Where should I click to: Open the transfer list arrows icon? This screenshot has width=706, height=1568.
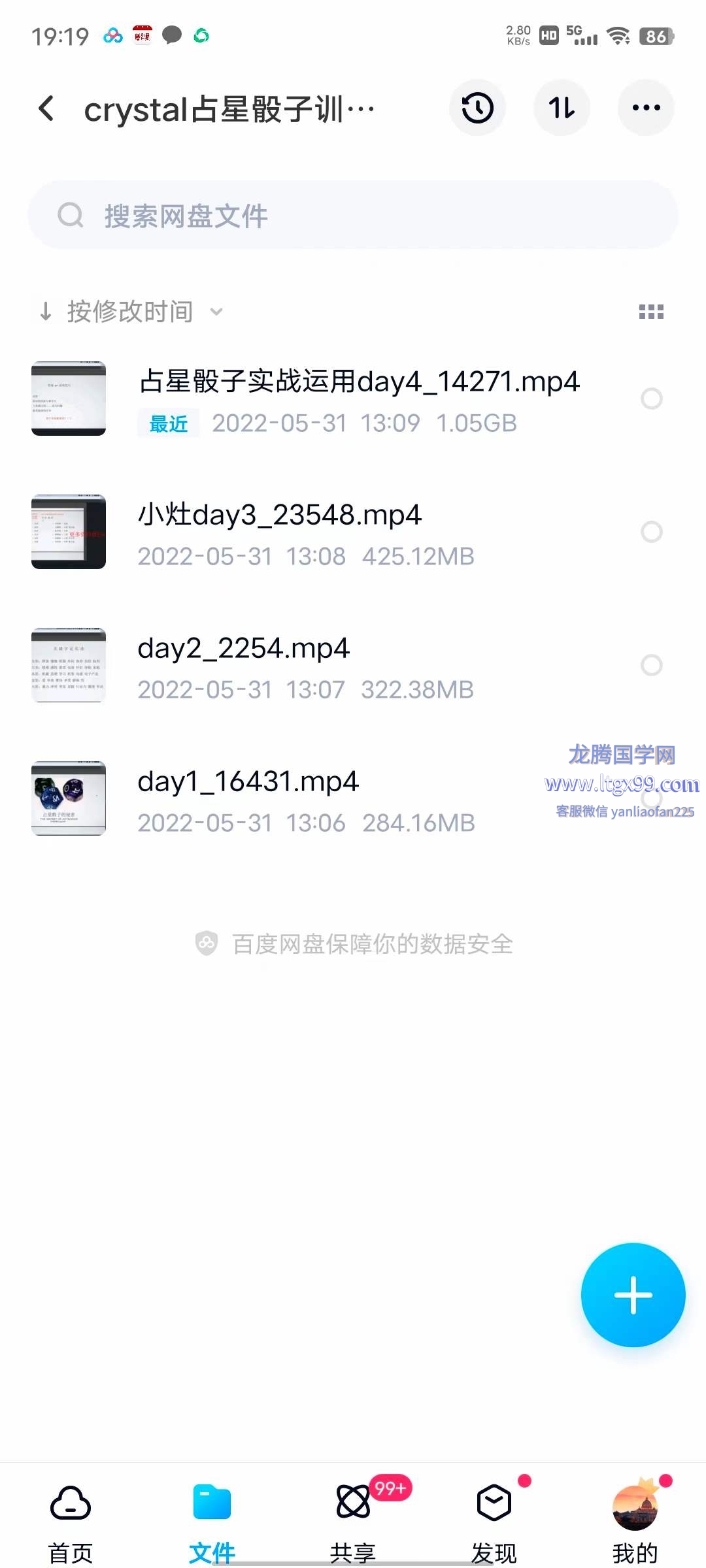(562, 108)
